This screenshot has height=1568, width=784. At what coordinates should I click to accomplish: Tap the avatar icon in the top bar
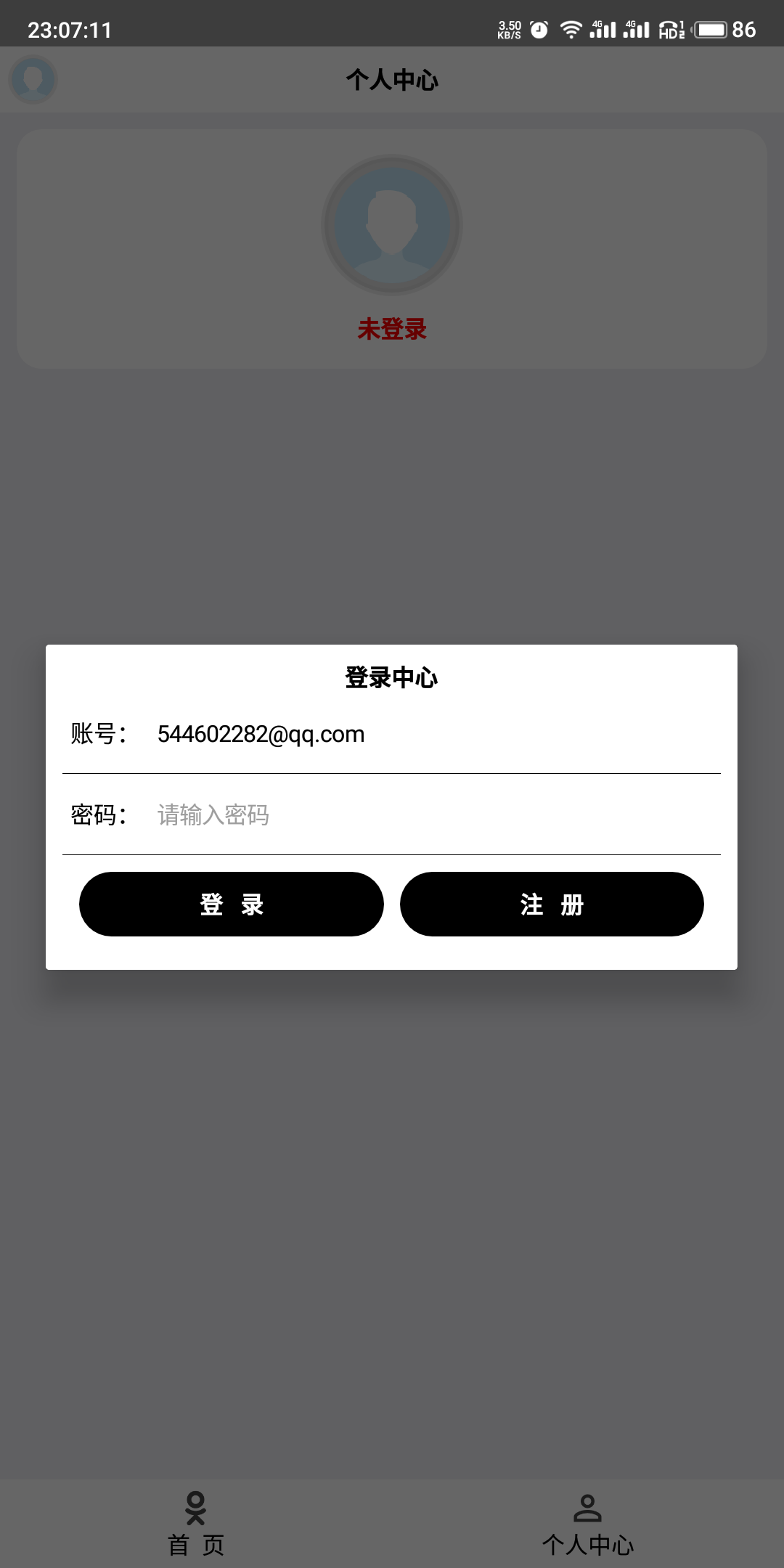tap(33, 79)
